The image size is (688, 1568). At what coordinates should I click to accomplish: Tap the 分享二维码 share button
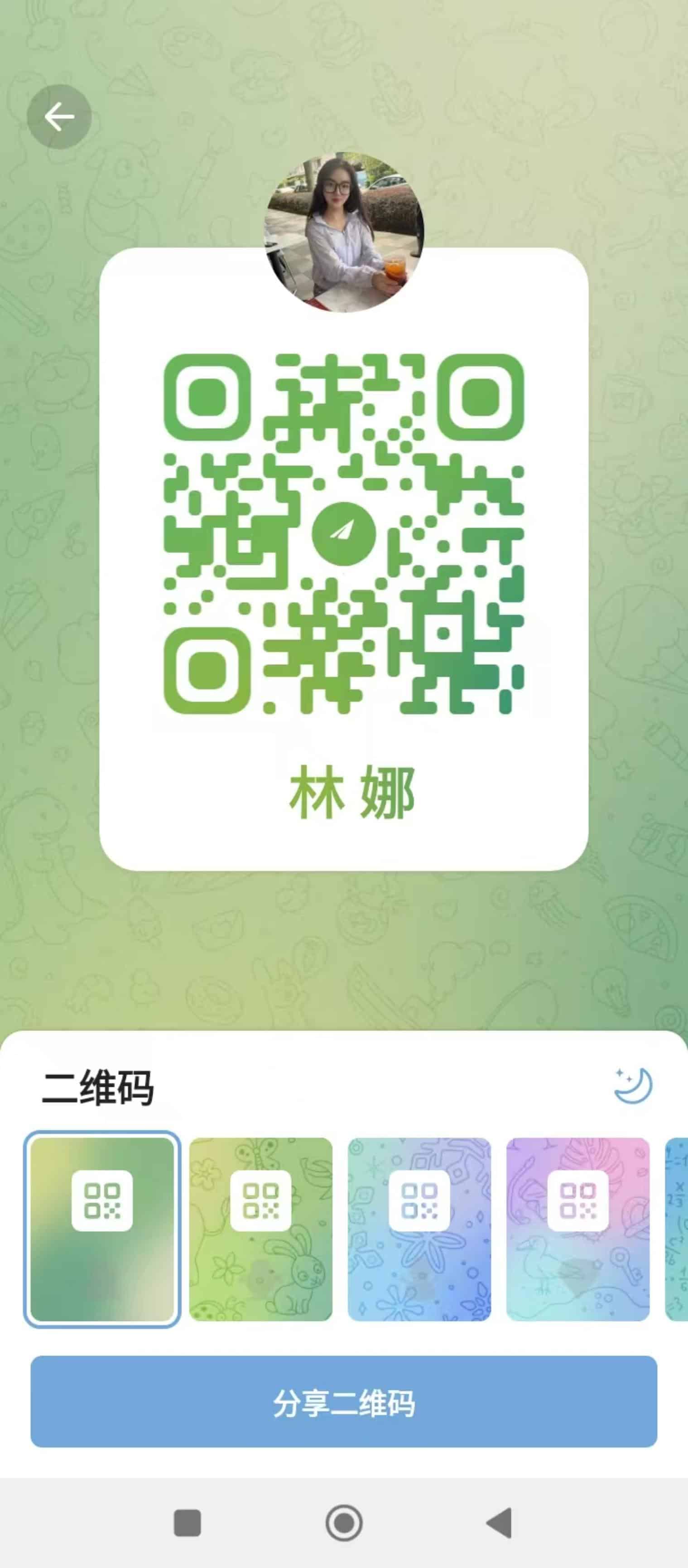[344, 1402]
